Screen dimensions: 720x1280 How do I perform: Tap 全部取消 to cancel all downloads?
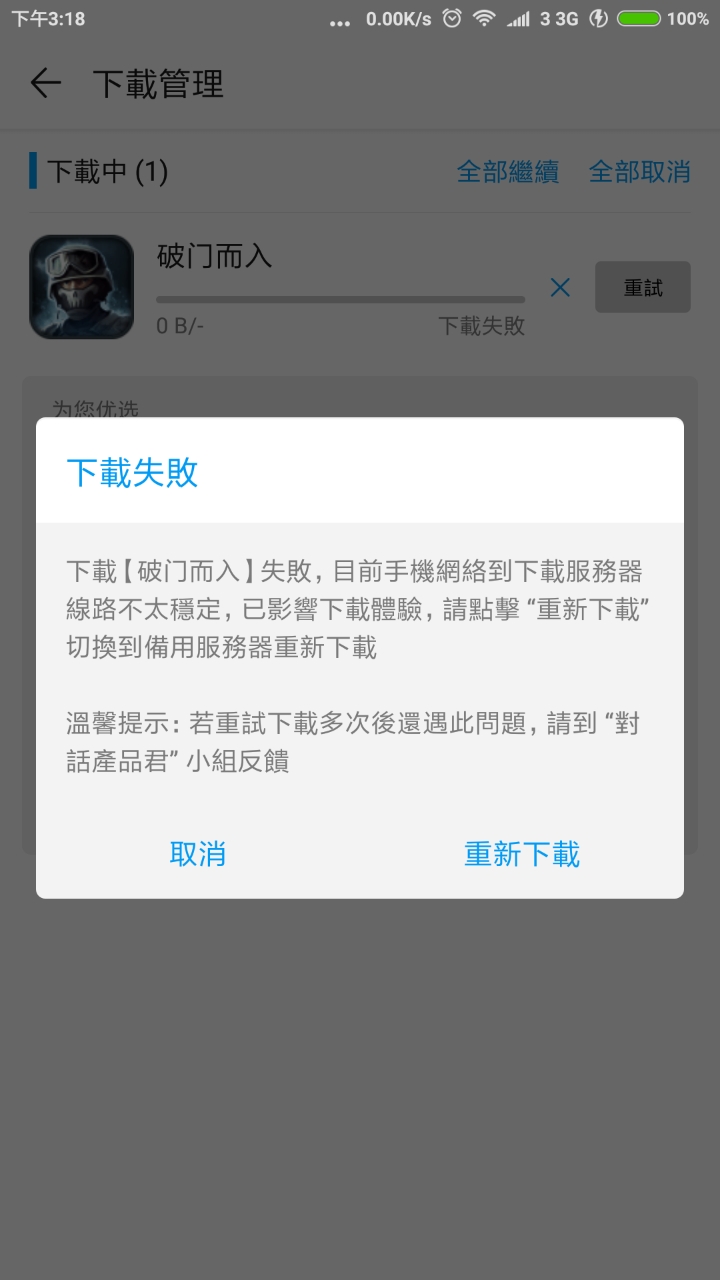pyautogui.click(x=639, y=172)
